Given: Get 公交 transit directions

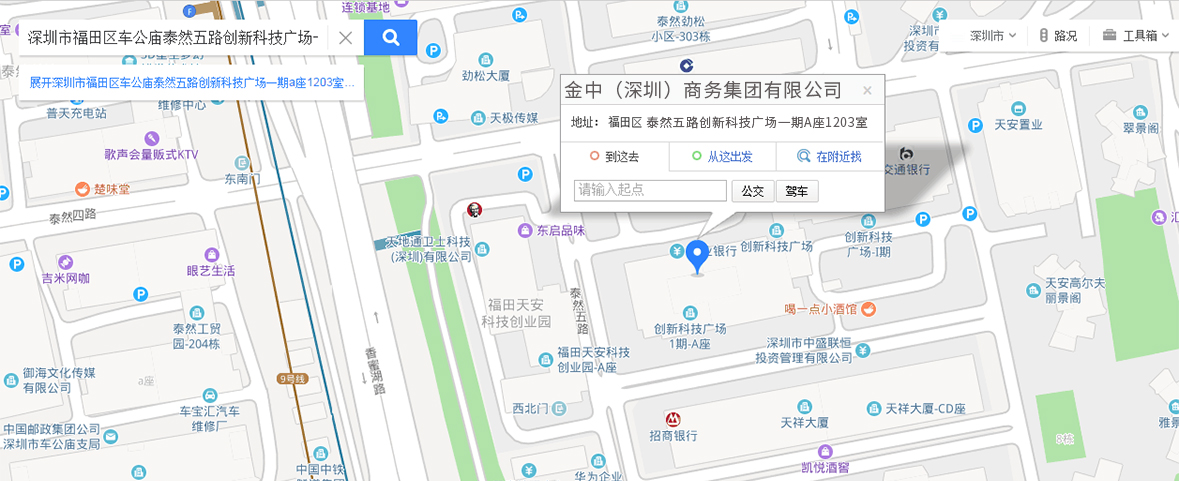Looking at the screenshot, I should 752,191.
